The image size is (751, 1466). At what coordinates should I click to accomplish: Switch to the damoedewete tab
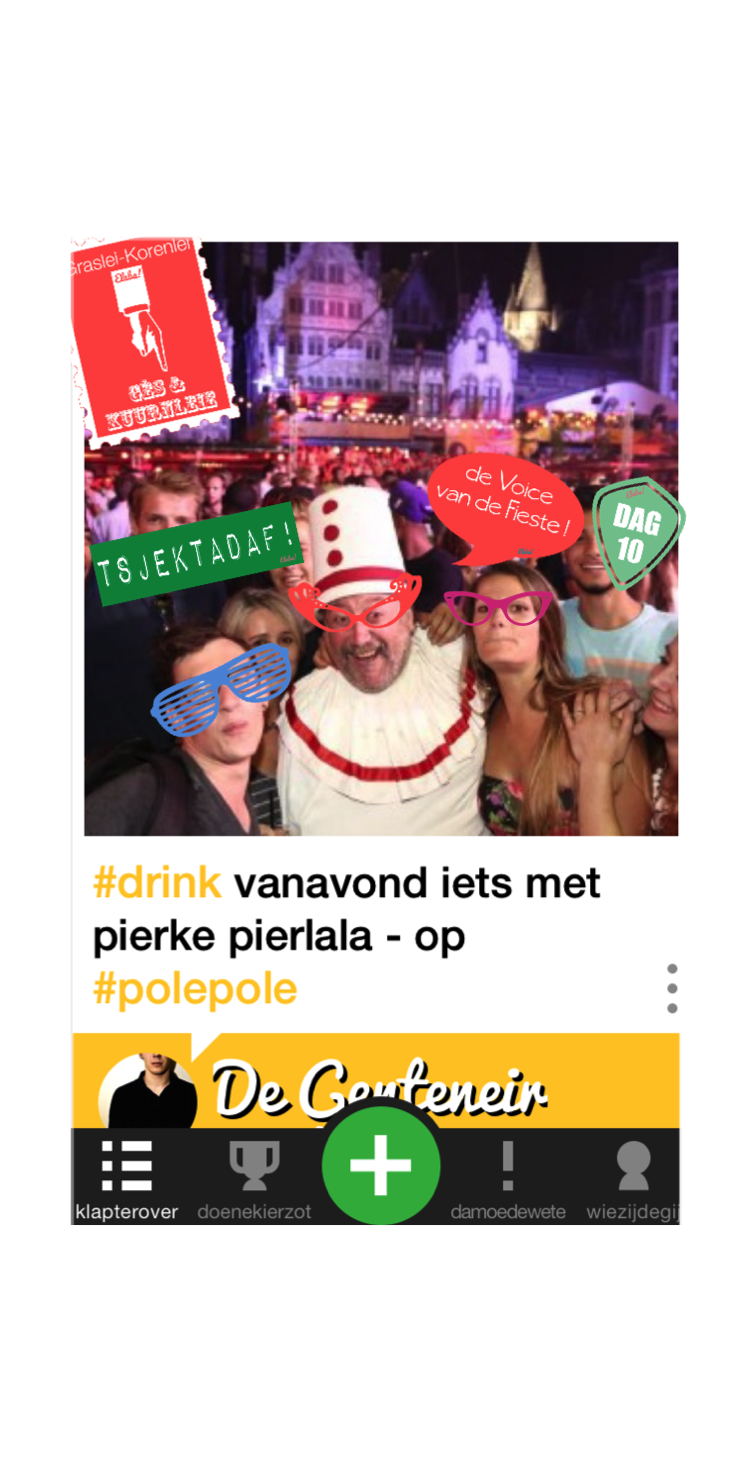click(x=508, y=1178)
